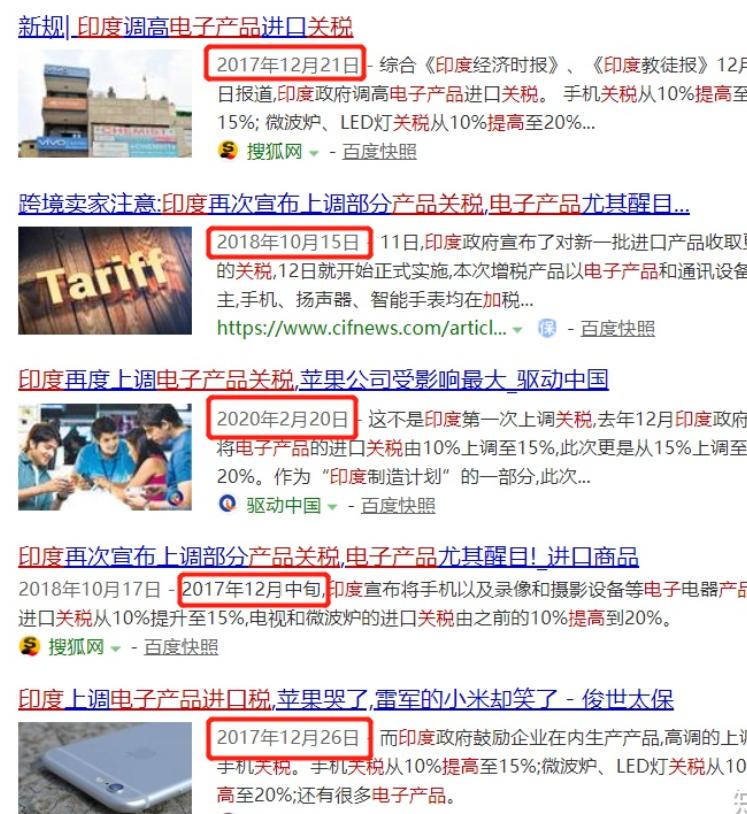Viewport: 747px width, 814px height.
Task: Tap the building photo thumbnail of first result
Action: 104,105
